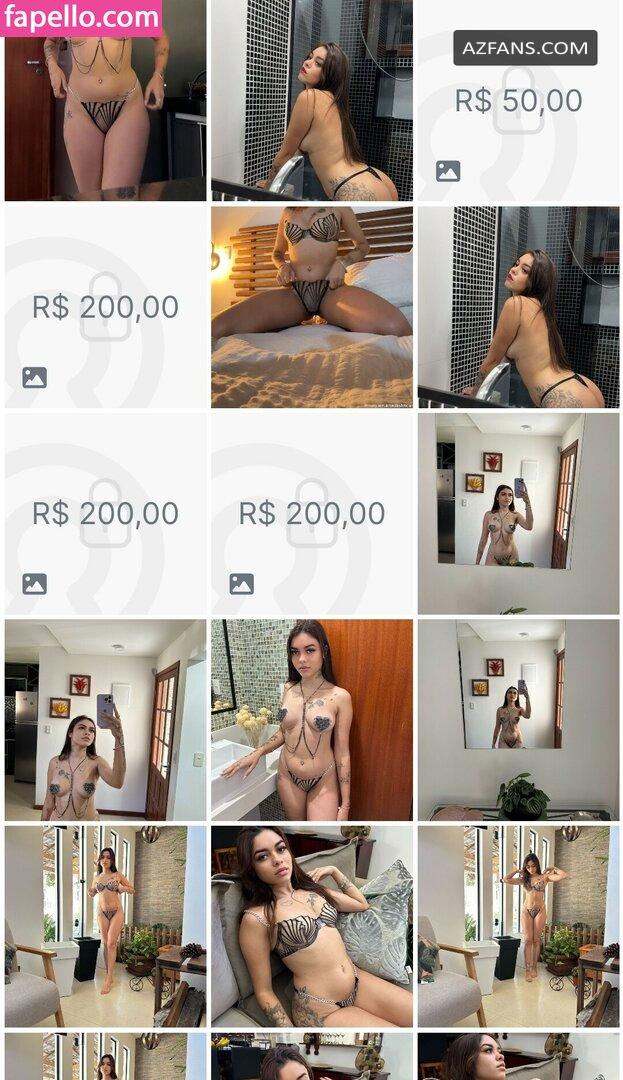Open the wall mirror photo above potted plant

(518, 720)
